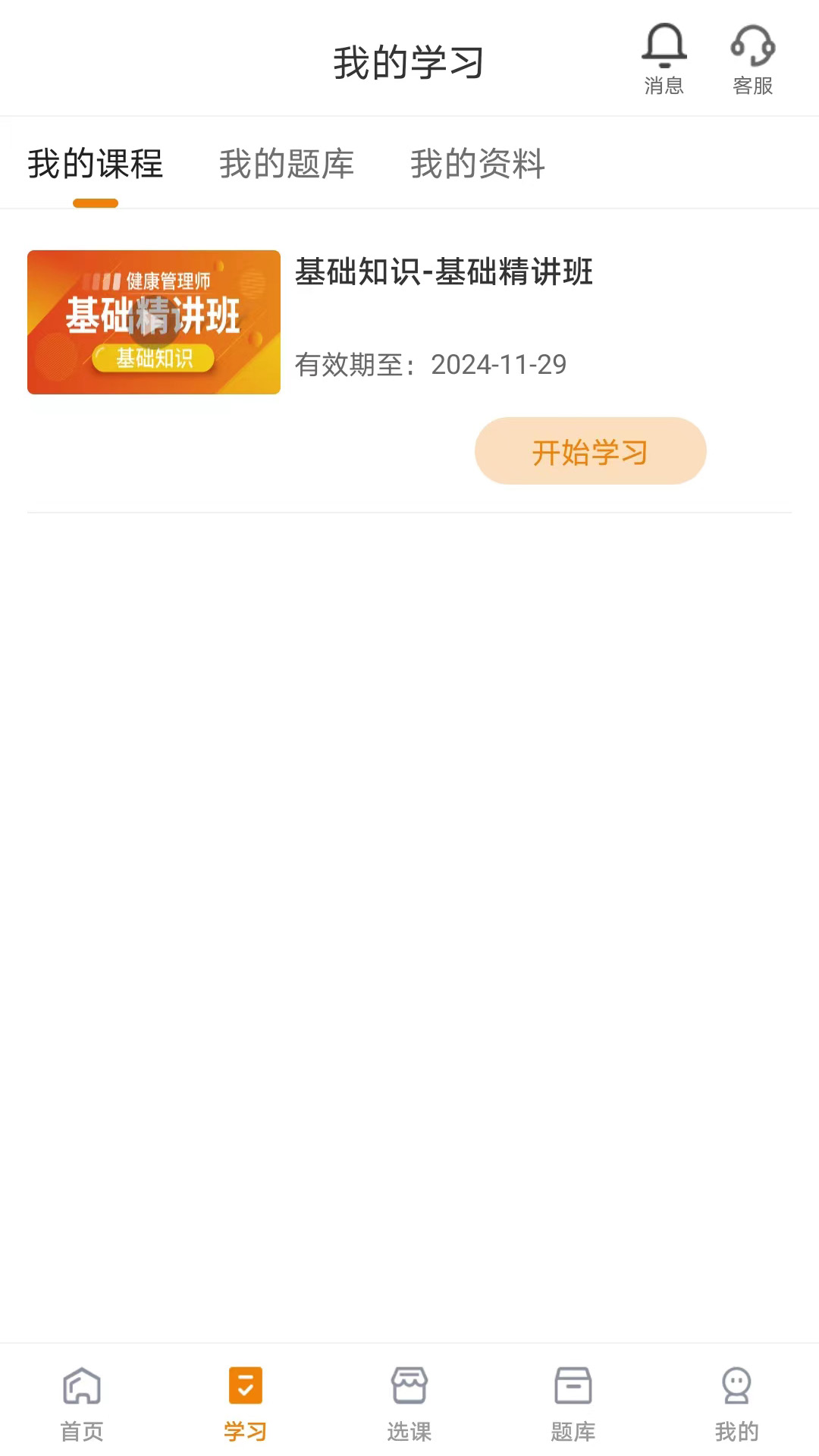Click the course title 基础知识-基础精讲班
The height and width of the screenshot is (1456, 819).
[x=445, y=275]
